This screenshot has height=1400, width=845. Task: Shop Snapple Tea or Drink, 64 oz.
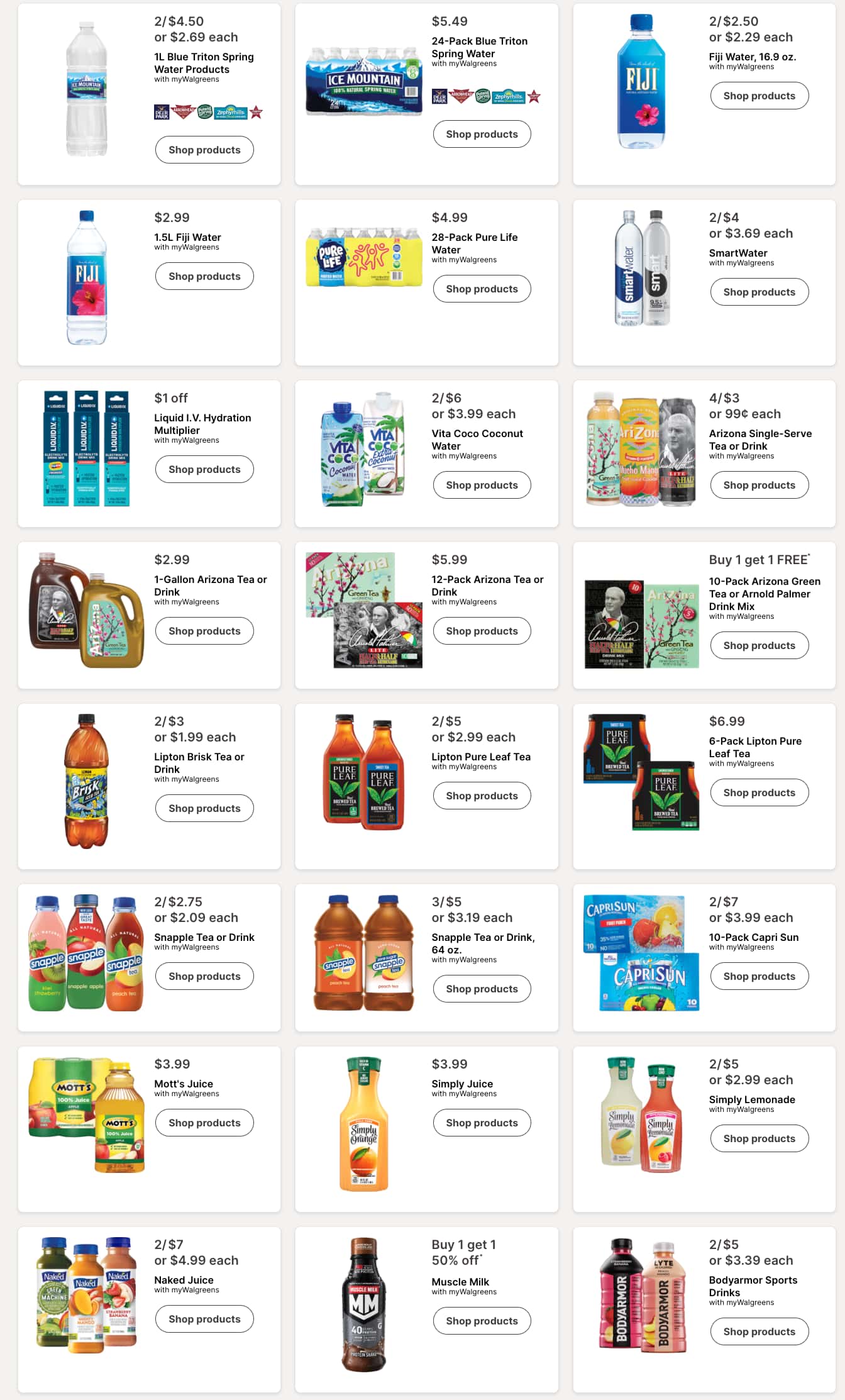point(482,989)
